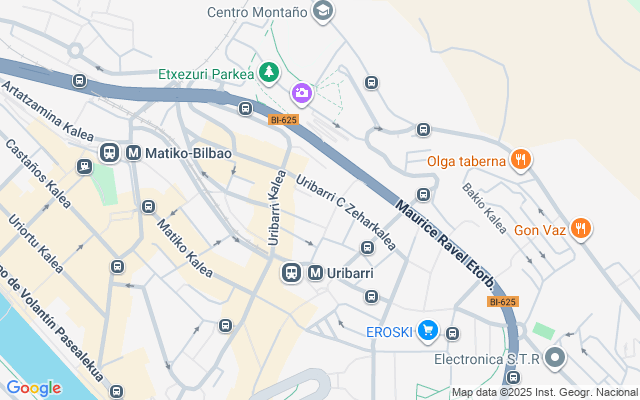Image resolution: width=640 pixels, height=400 pixels.
Task: Select the Uribarri metro station icon
Action: 315,273
